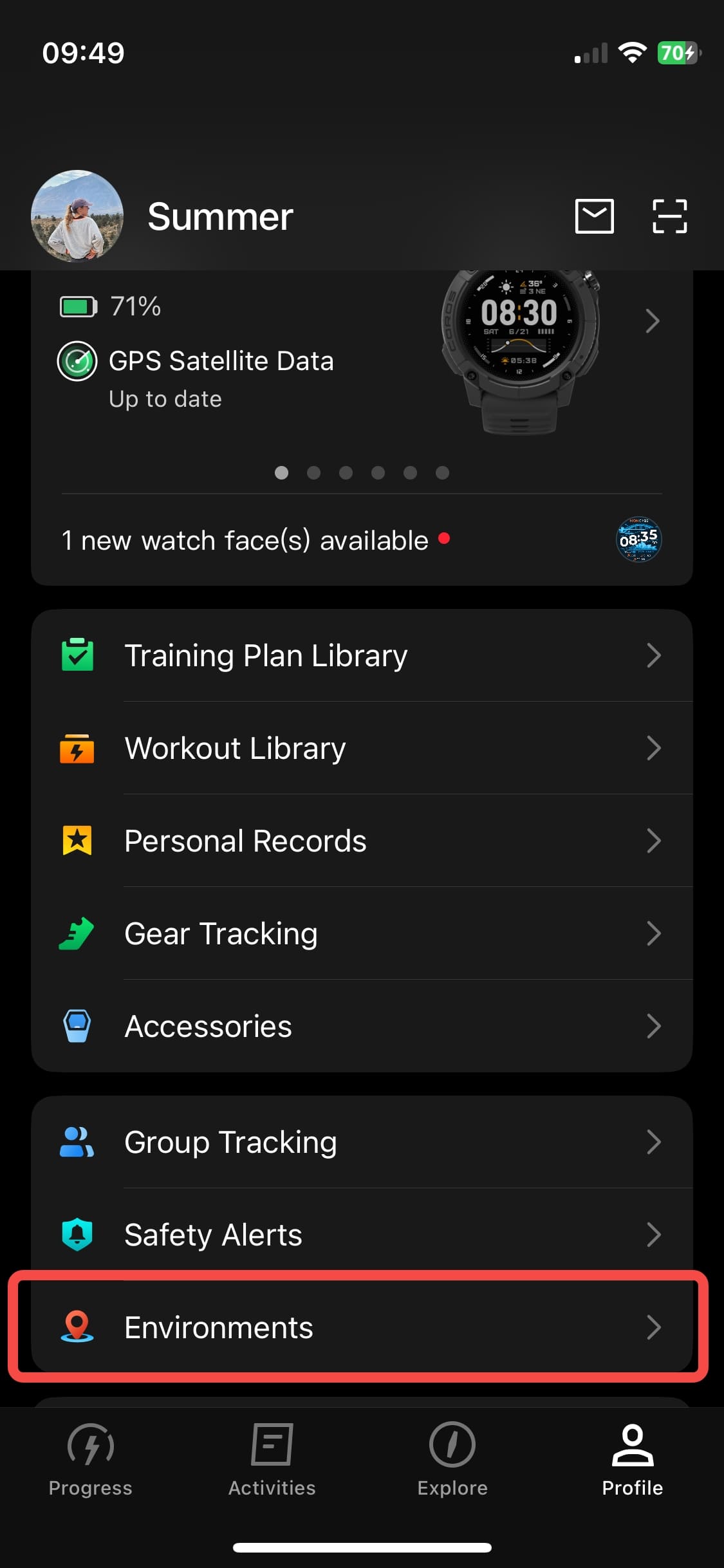Open Safety Alerts settings
Viewport: 724px width, 1568px height.
tap(360, 1235)
